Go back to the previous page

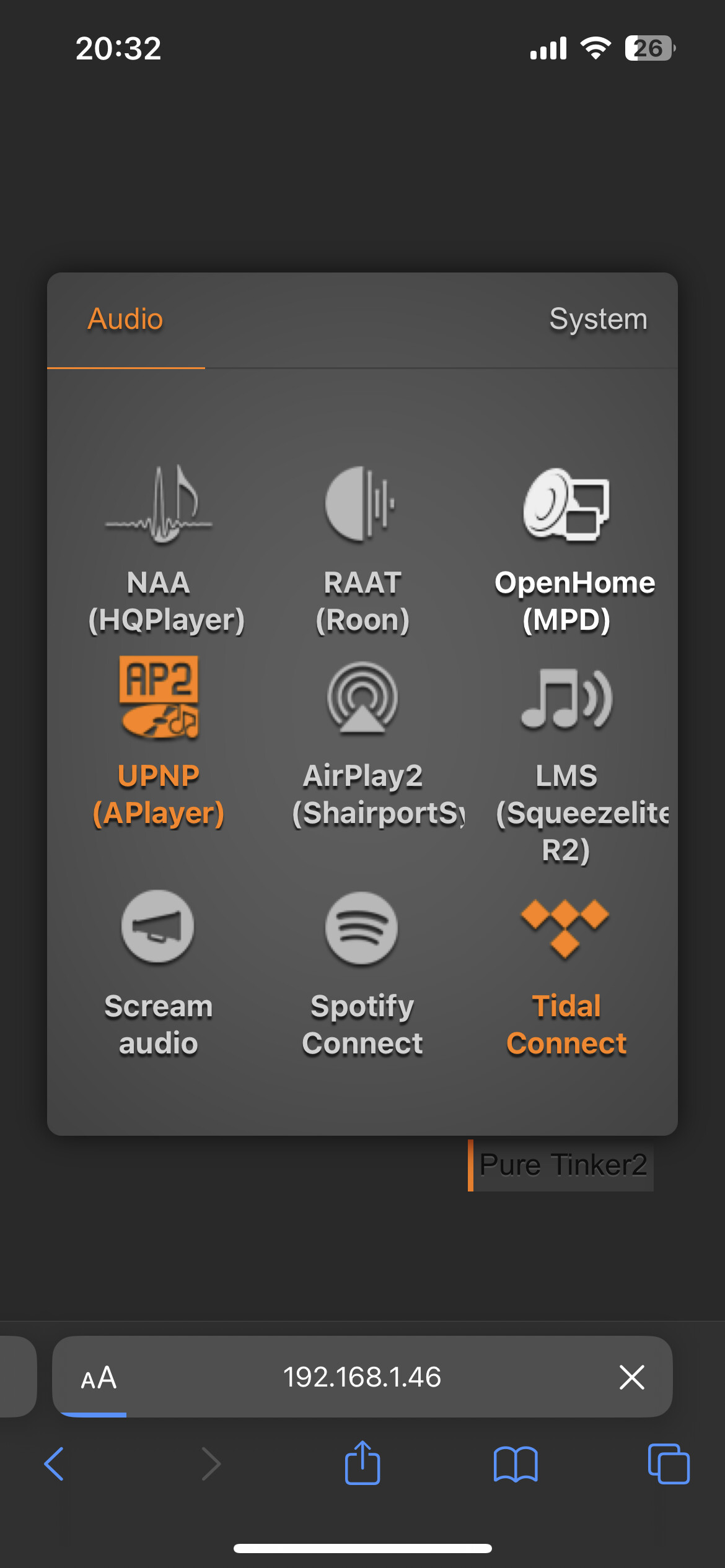point(55,1464)
